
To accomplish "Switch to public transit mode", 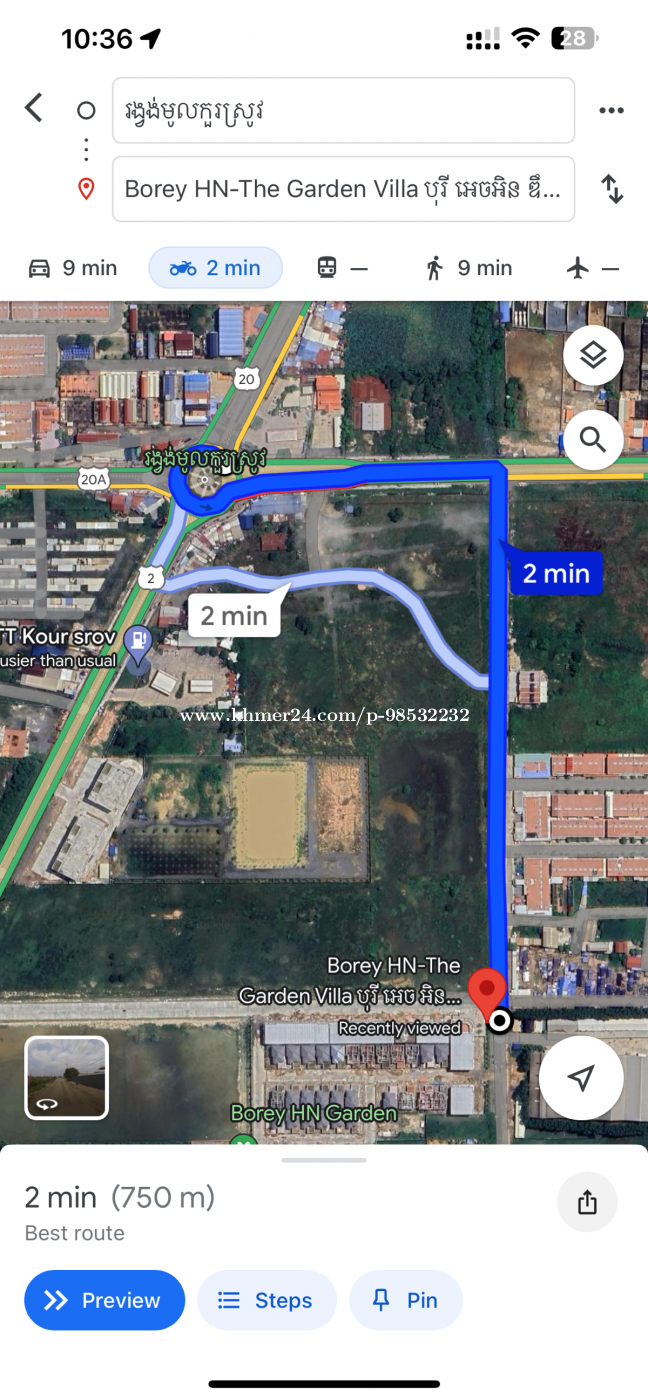I will point(342,268).
